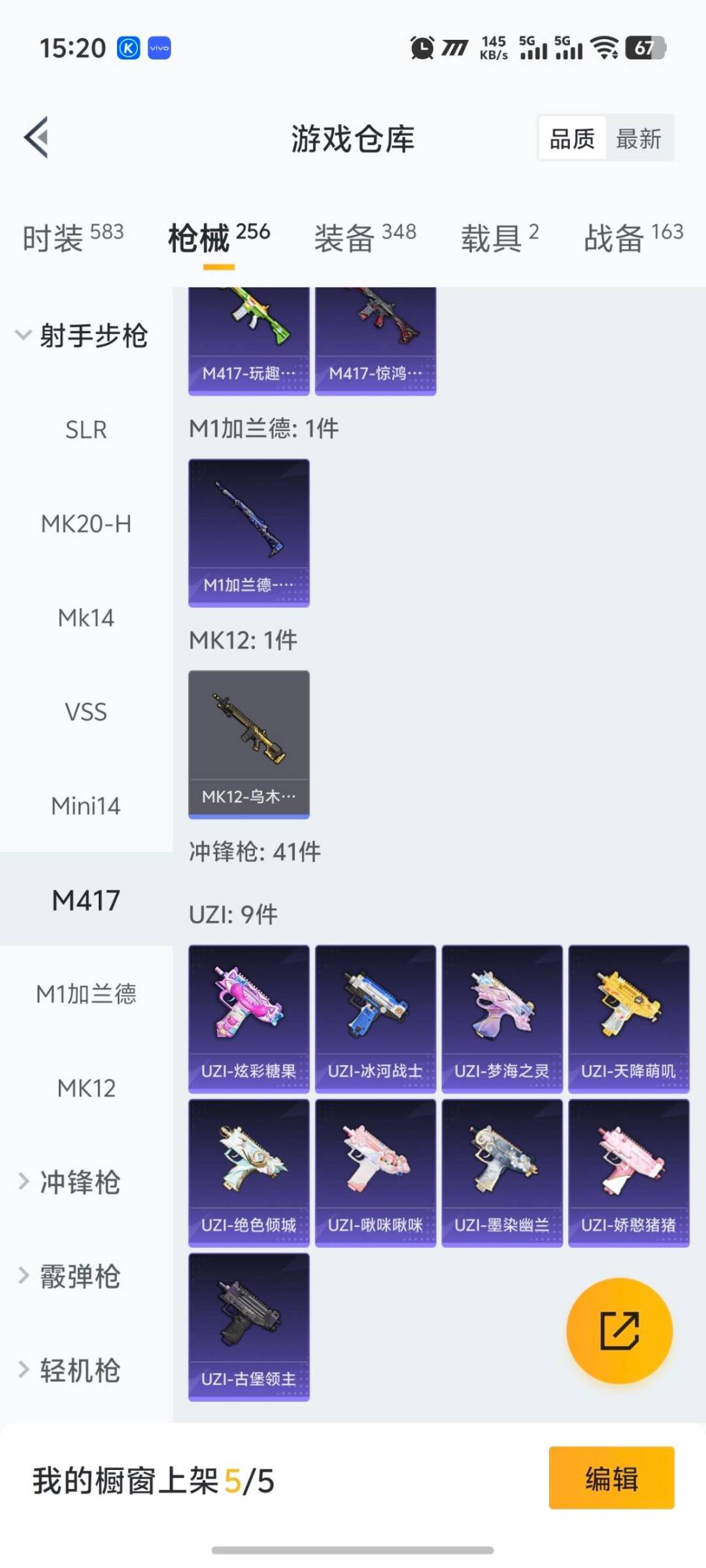Switch sorting to 最新

coord(639,138)
